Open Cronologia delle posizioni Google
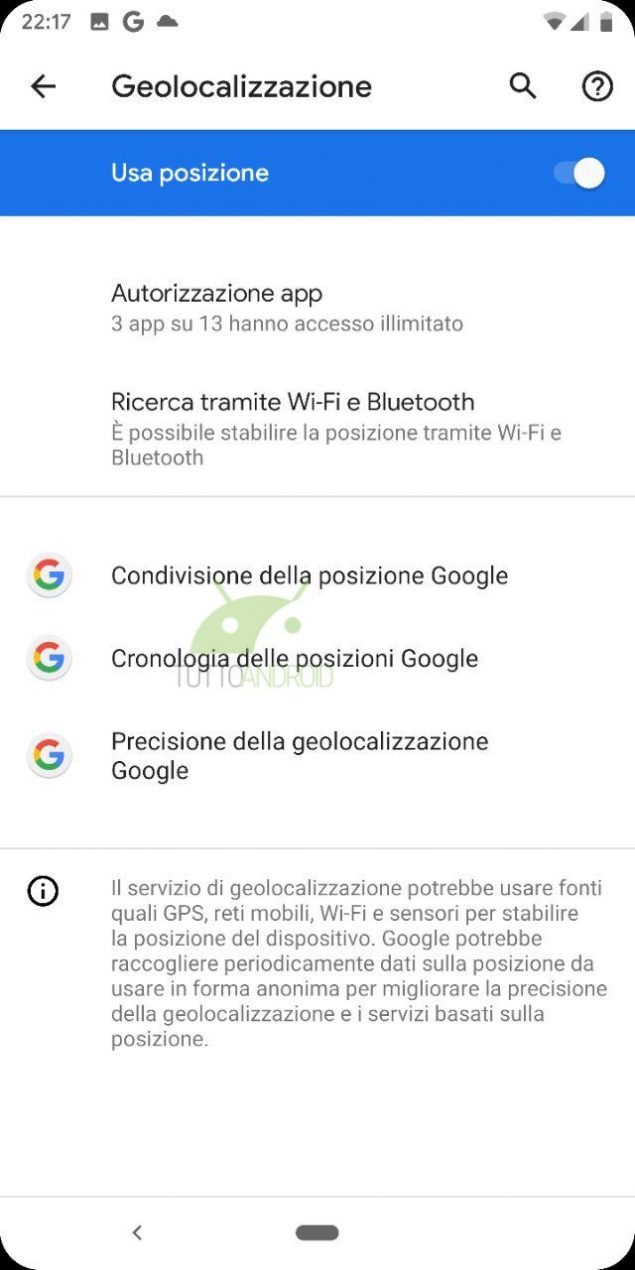635x1270 pixels. pyautogui.click(x=317, y=659)
